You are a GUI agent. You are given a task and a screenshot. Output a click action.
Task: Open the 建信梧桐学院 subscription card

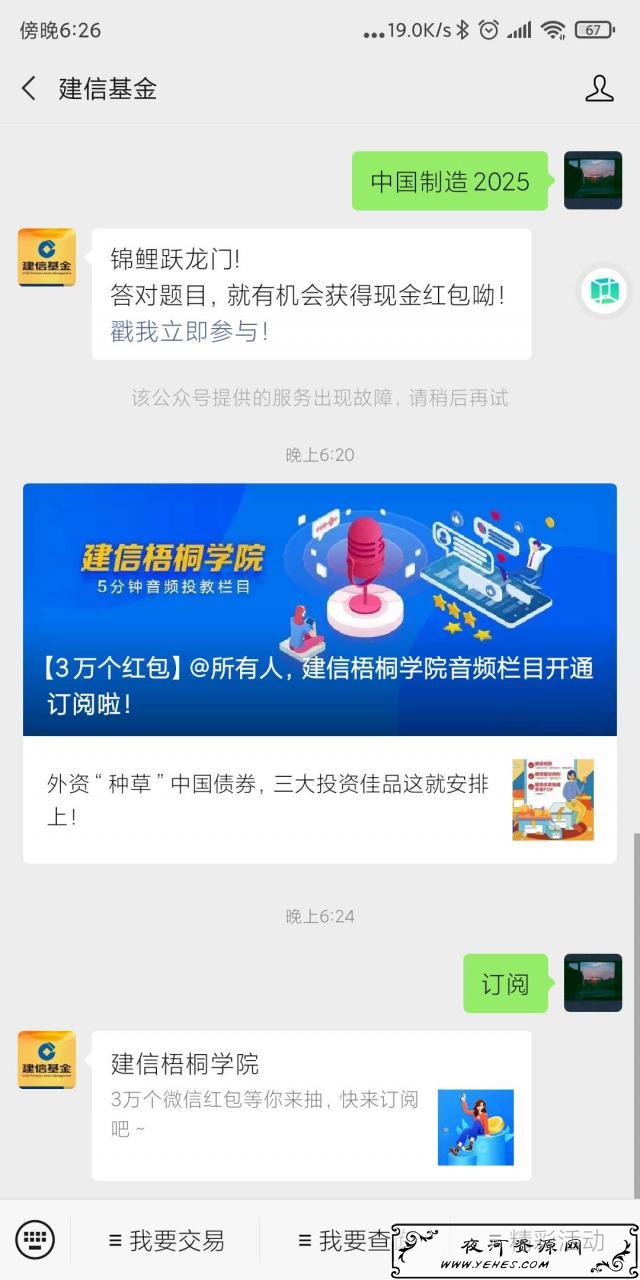pos(311,1105)
